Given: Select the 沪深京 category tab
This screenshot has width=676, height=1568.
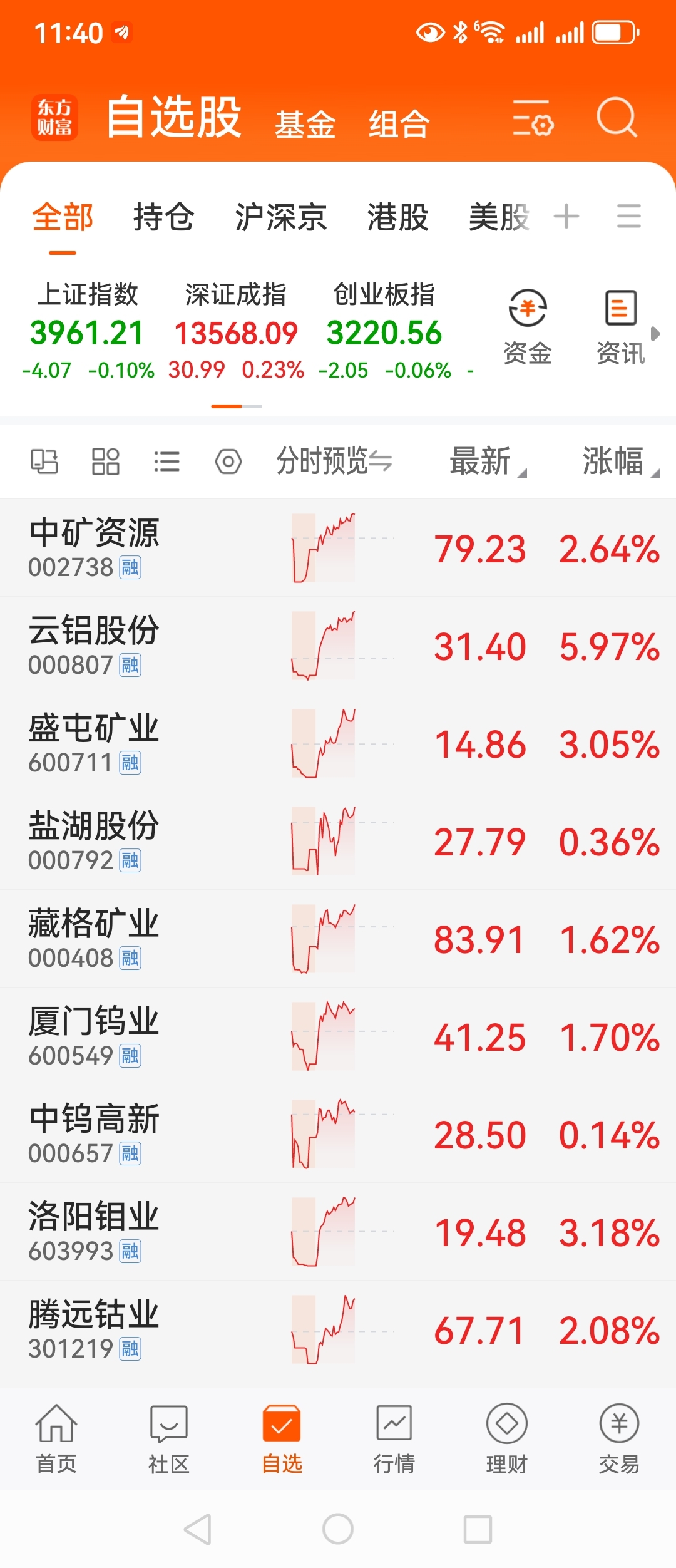Looking at the screenshot, I should click(x=281, y=217).
